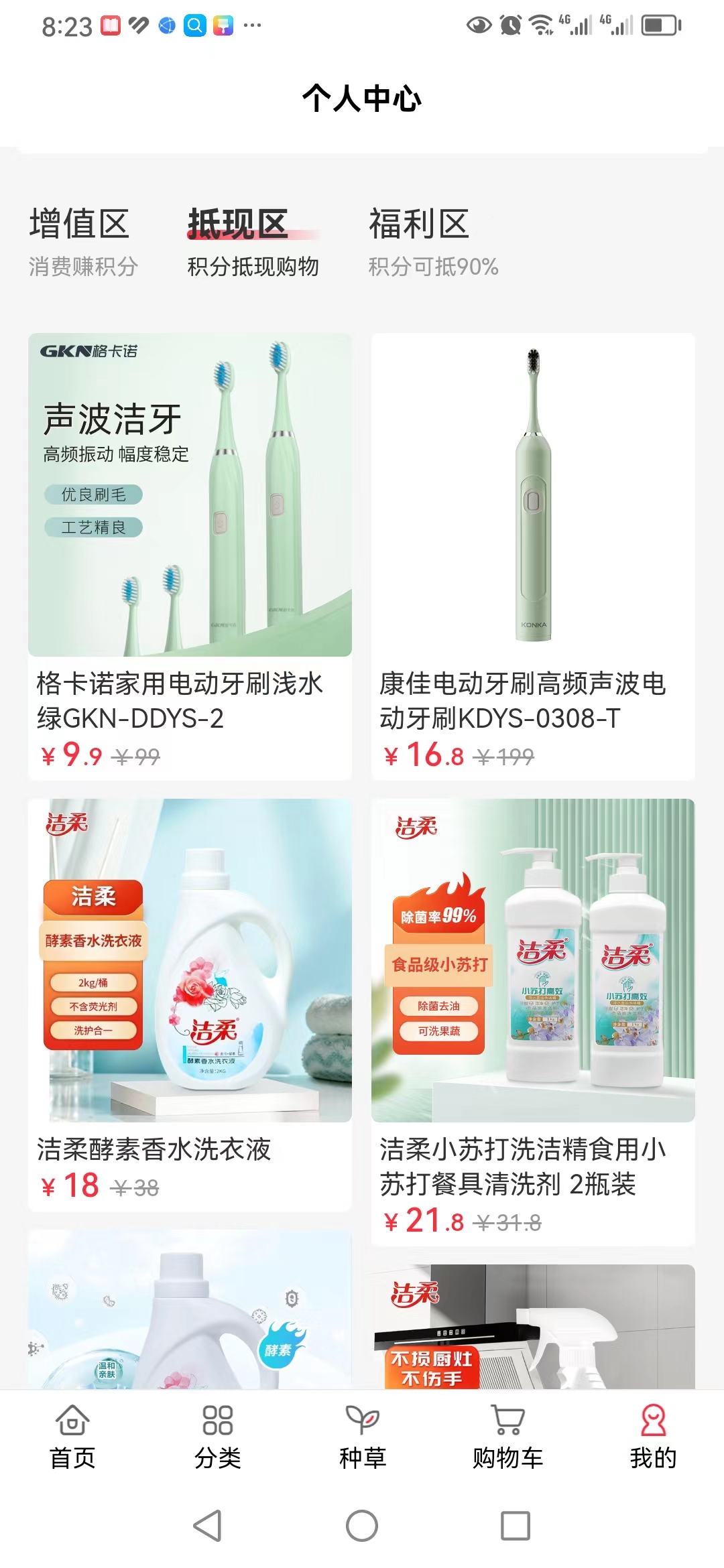The image size is (724, 1568).
Task: Switch to the 福利区 tab
Action: [418, 226]
